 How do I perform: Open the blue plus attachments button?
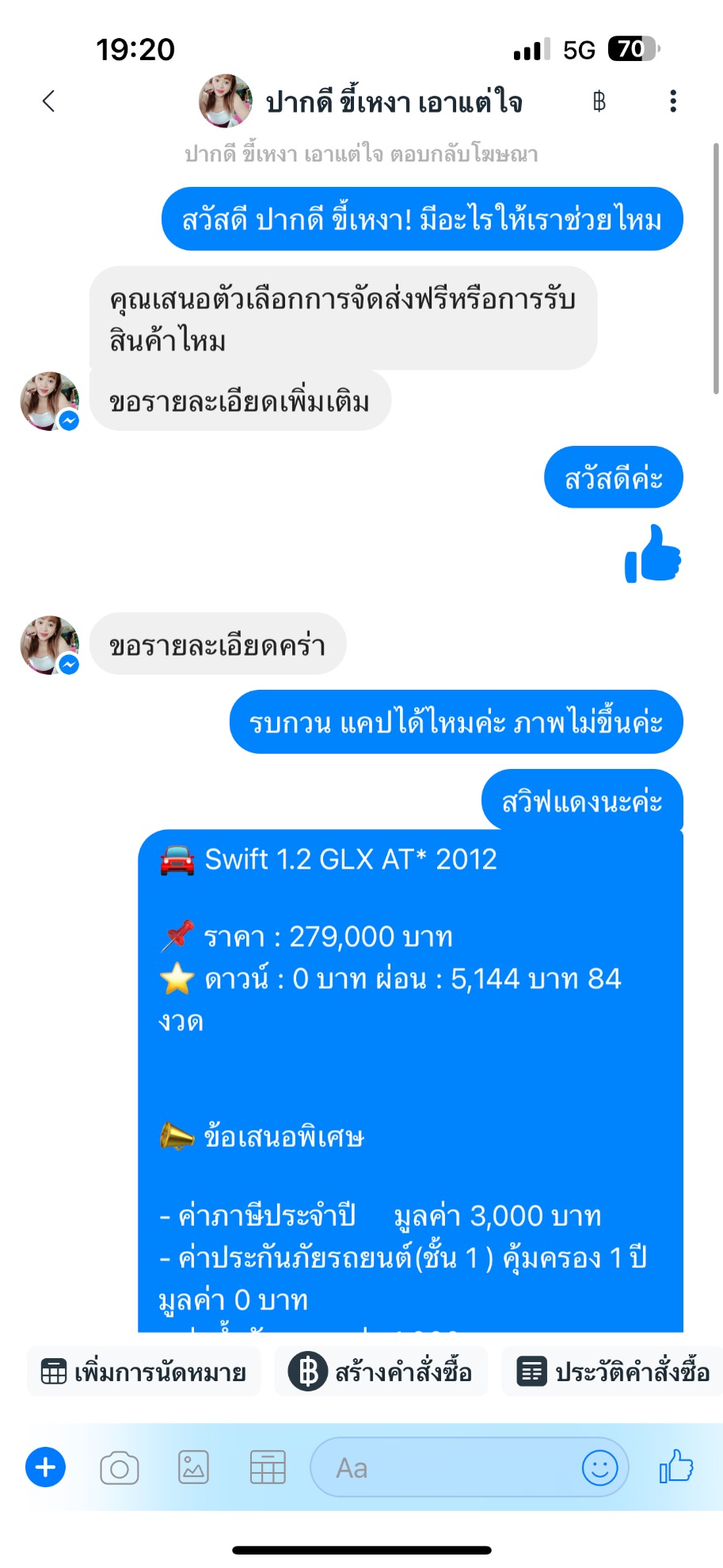45,1467
